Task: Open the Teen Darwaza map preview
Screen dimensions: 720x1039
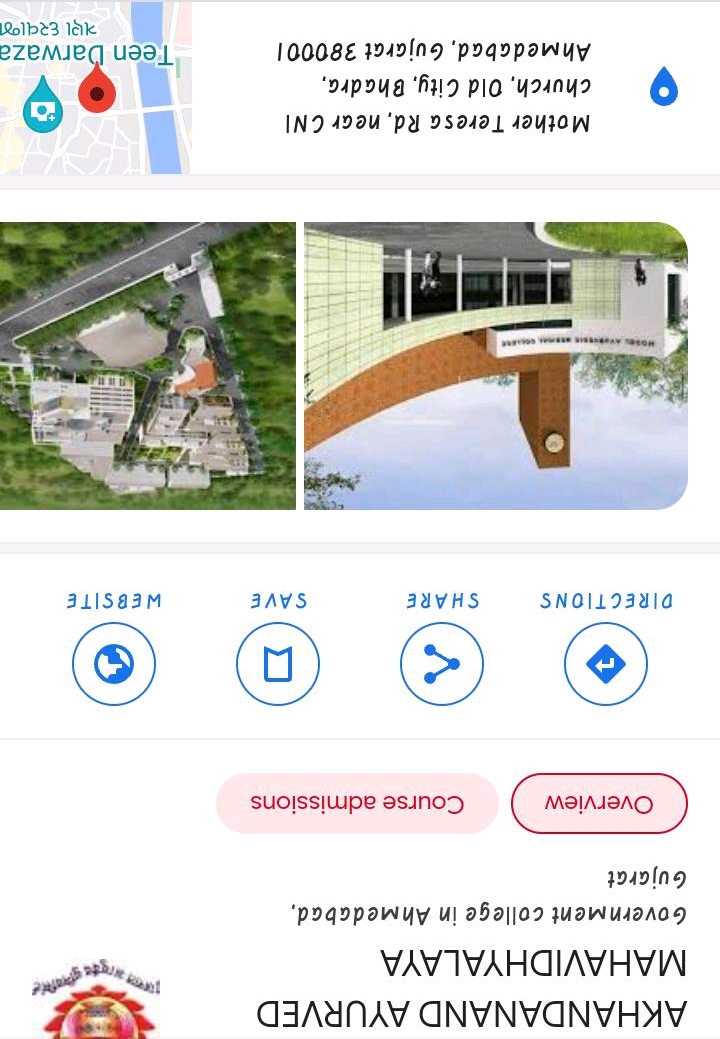Action: (95, 87)
